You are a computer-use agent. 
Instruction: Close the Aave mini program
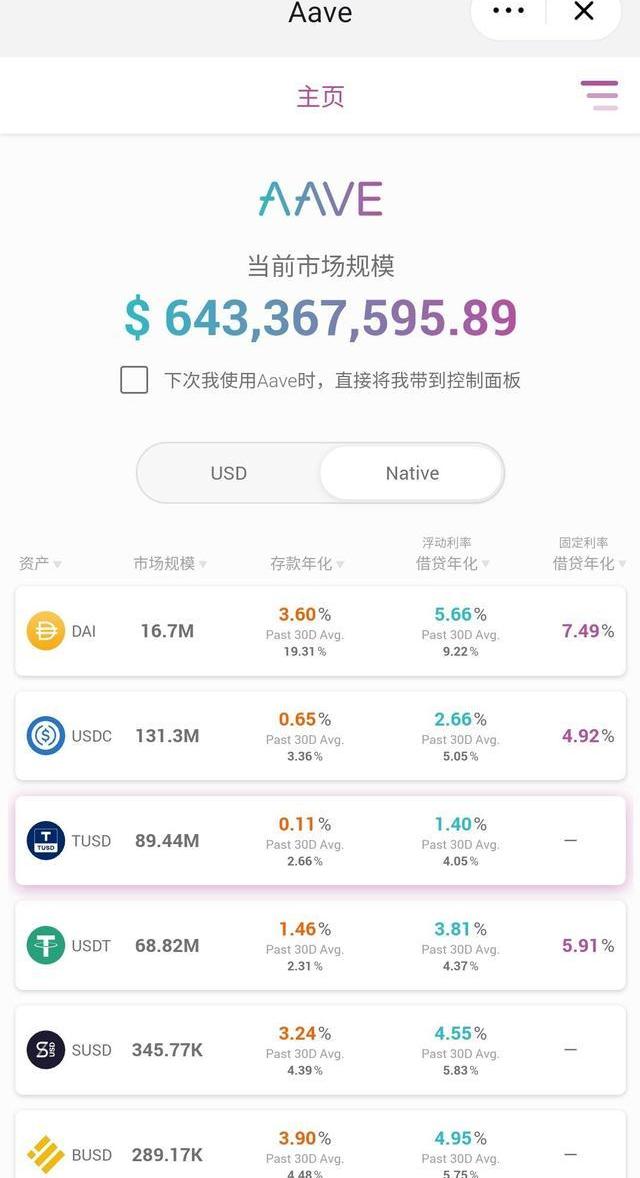coord(584,12)
